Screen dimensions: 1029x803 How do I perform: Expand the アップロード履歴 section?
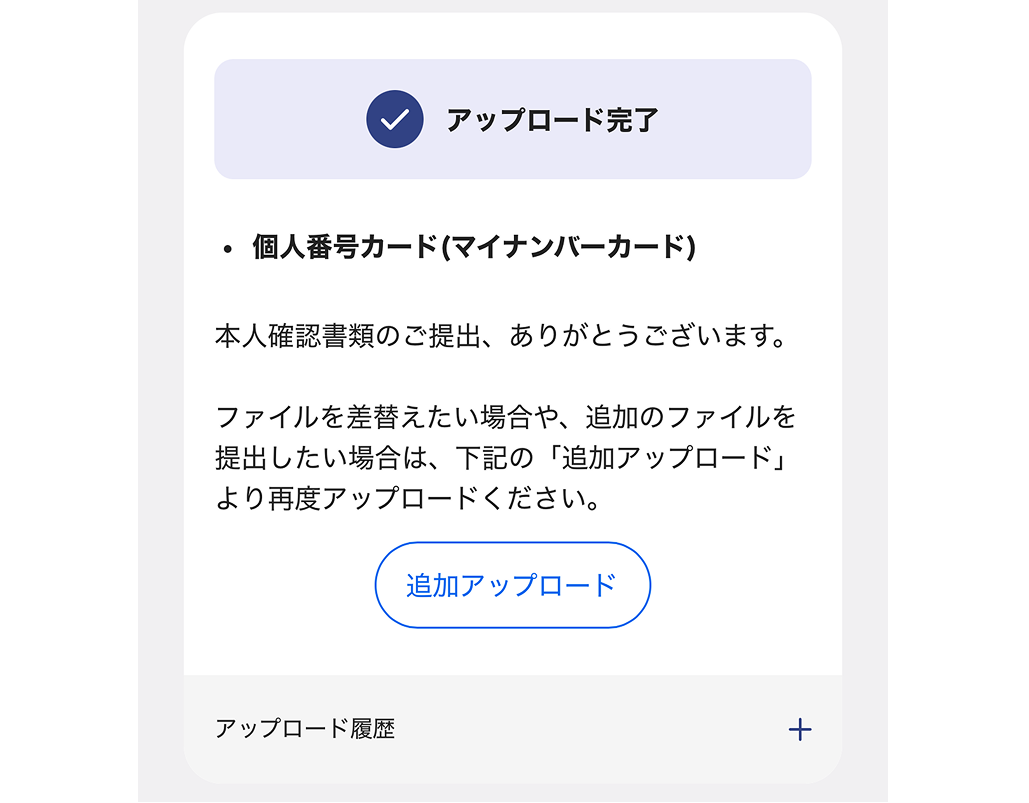(x=799, y=730)
